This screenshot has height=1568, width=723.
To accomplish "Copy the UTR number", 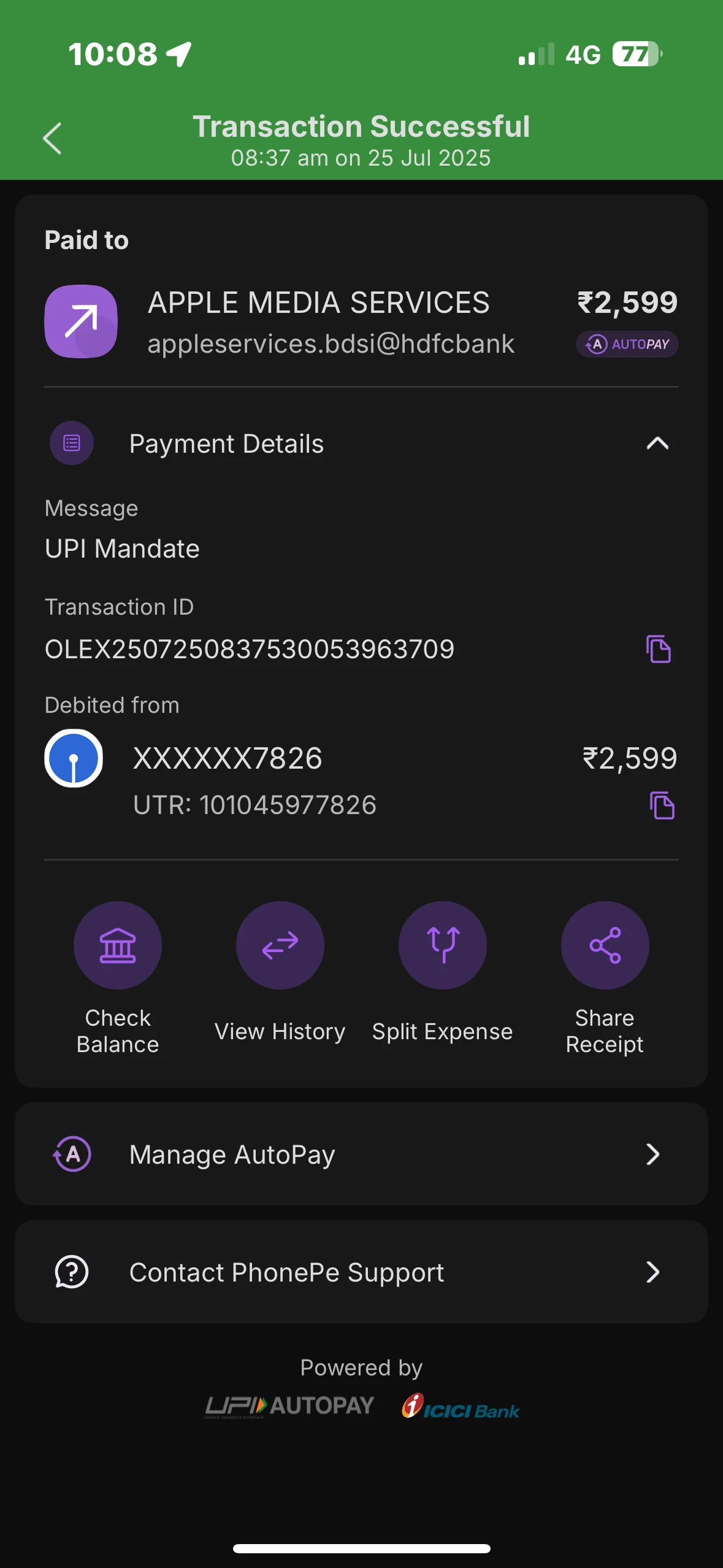I will coord(662,805).
